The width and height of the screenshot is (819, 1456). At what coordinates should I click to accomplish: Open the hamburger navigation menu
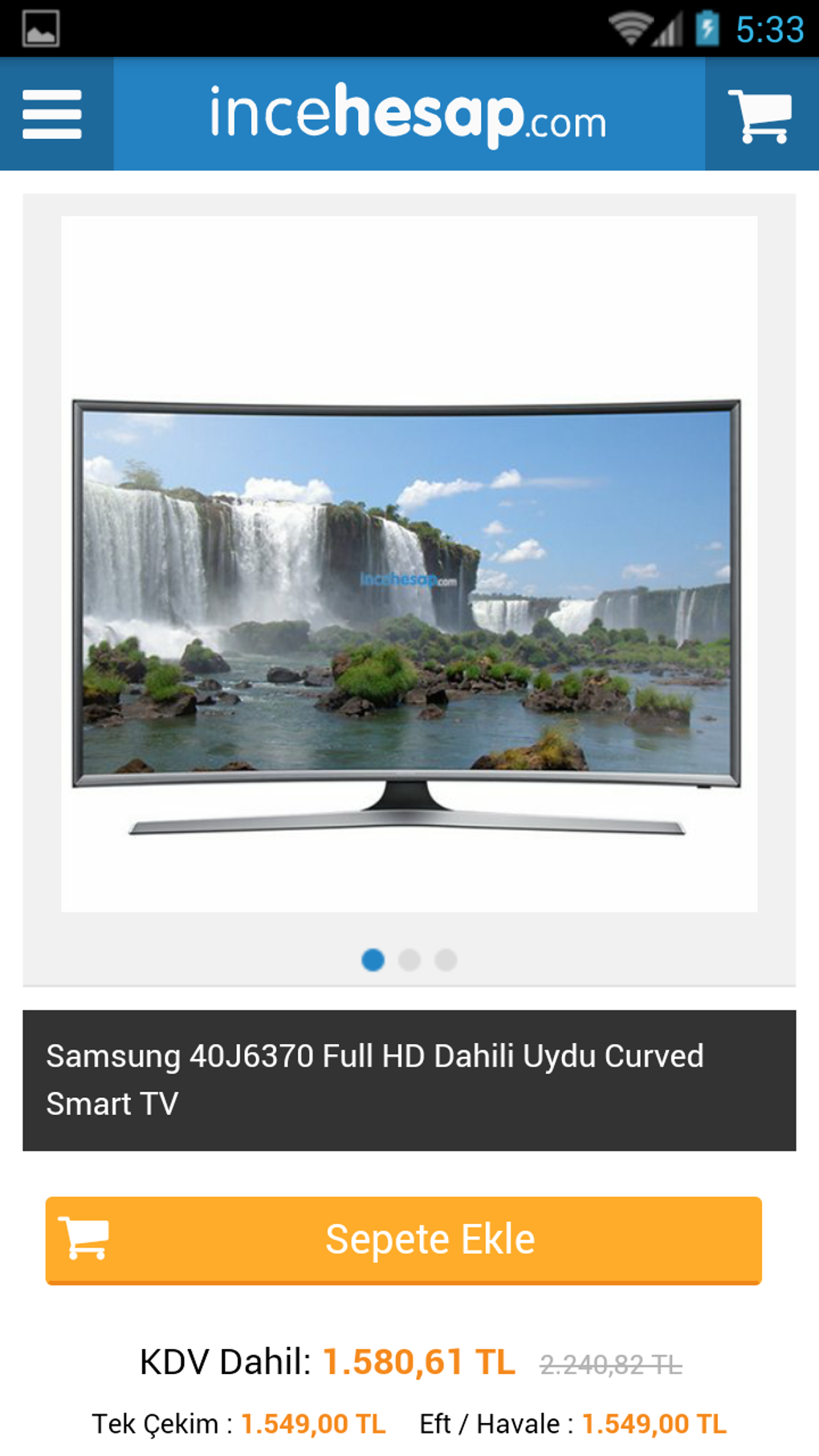tap(53, 114)
